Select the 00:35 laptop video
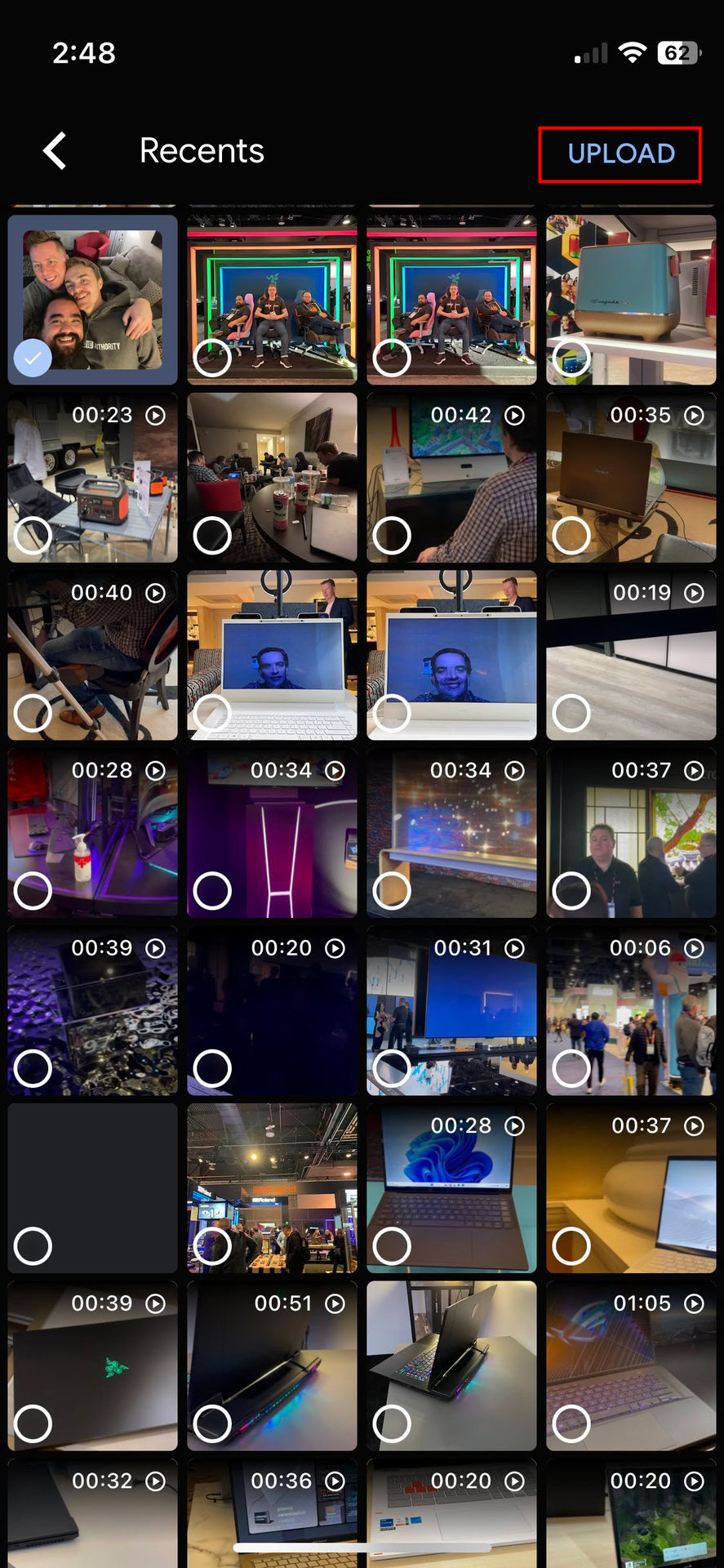 (571, 536)
